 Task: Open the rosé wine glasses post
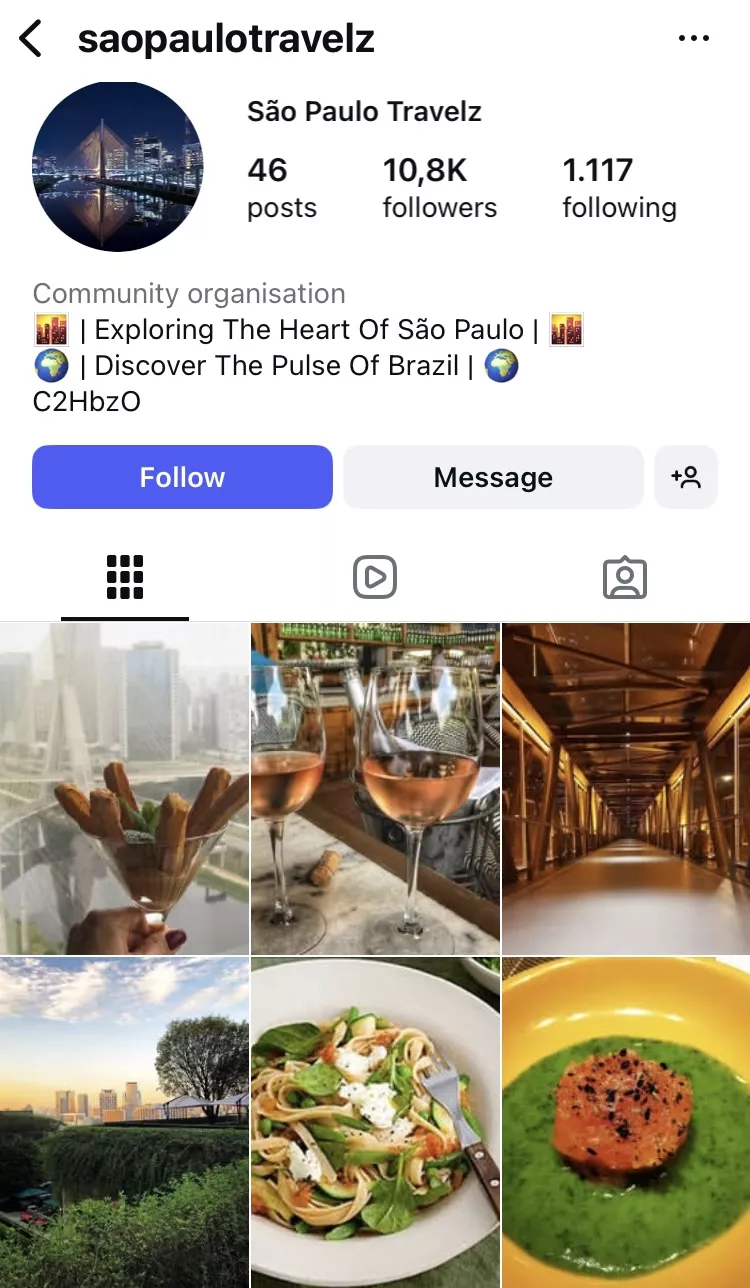tap(375, 788)
